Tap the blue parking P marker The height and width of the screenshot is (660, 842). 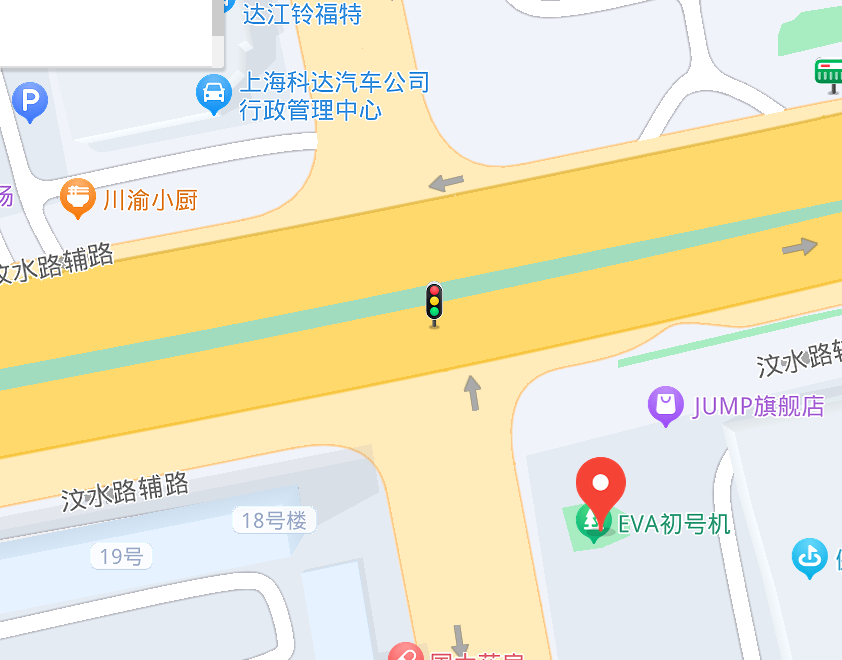coord(30,101)
